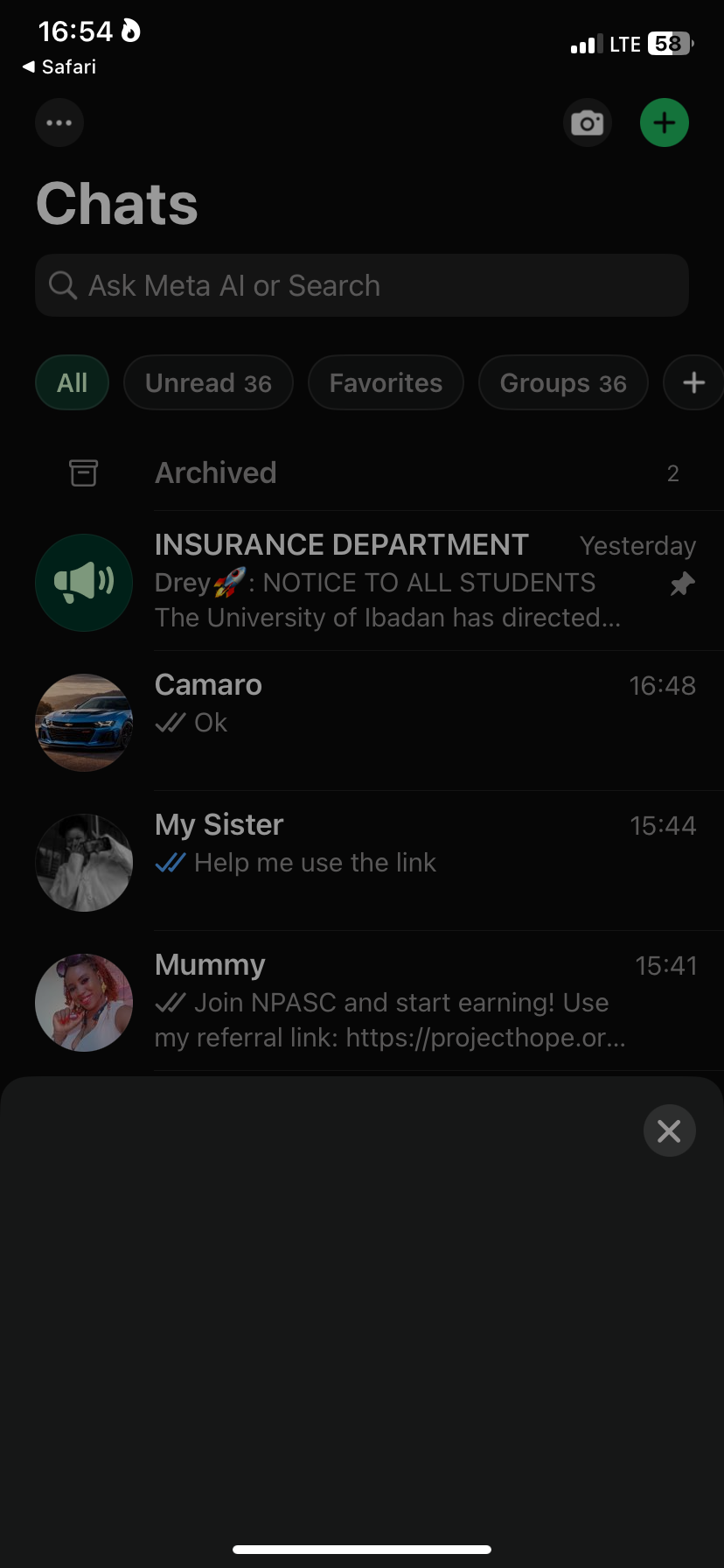Add a new chat list filter
This screenshot has height=1568, width=724.
pos(693,382)
